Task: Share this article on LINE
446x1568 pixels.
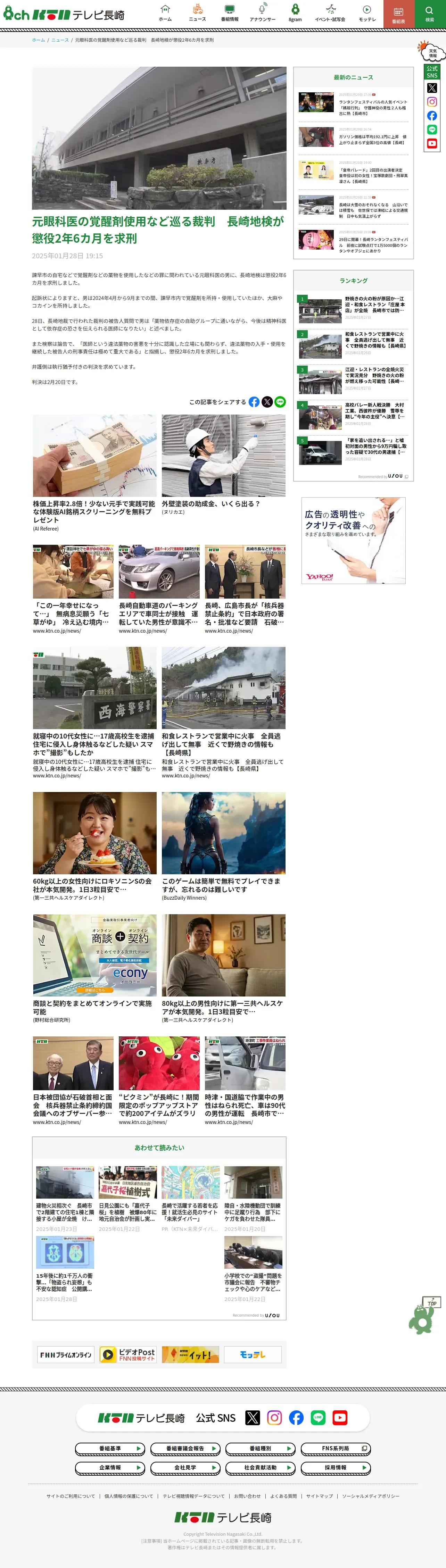Action: coord(280,402)
